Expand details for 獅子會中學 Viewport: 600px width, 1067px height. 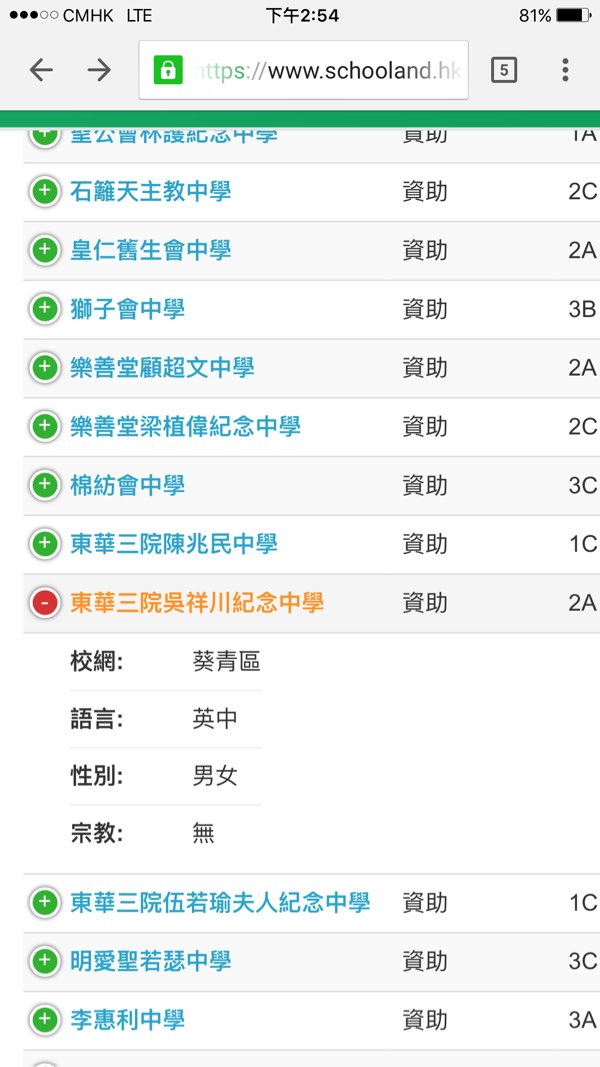tap(44, 309)
